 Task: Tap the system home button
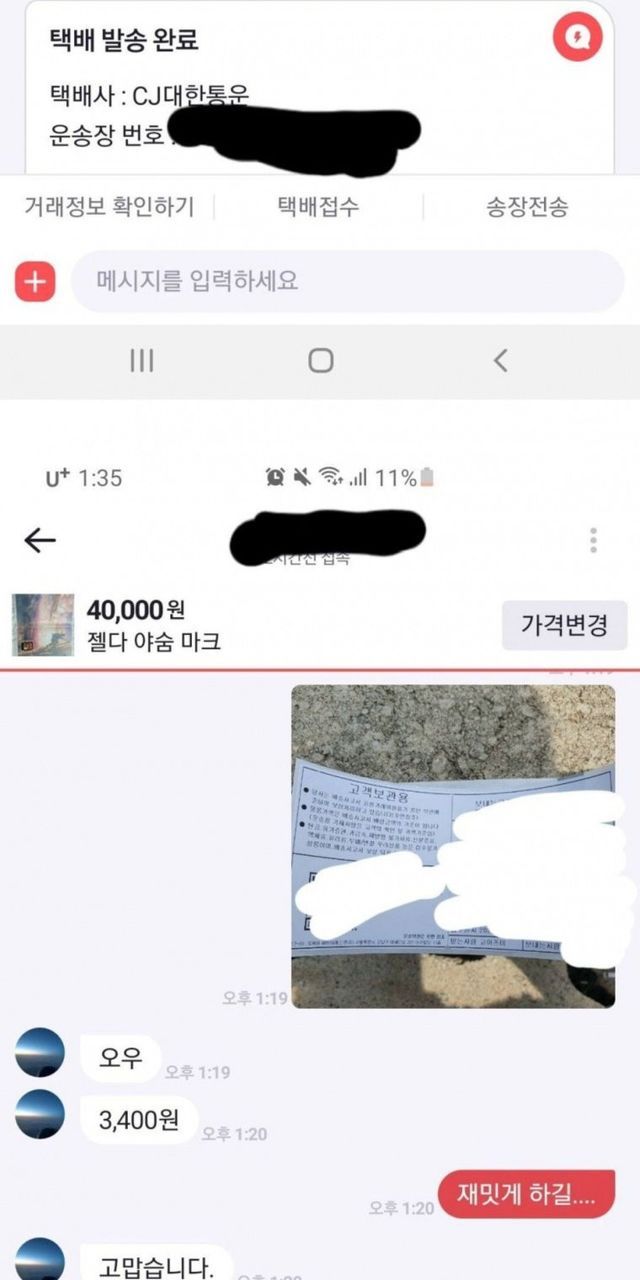pyautogui.click(x=320, y=360)
